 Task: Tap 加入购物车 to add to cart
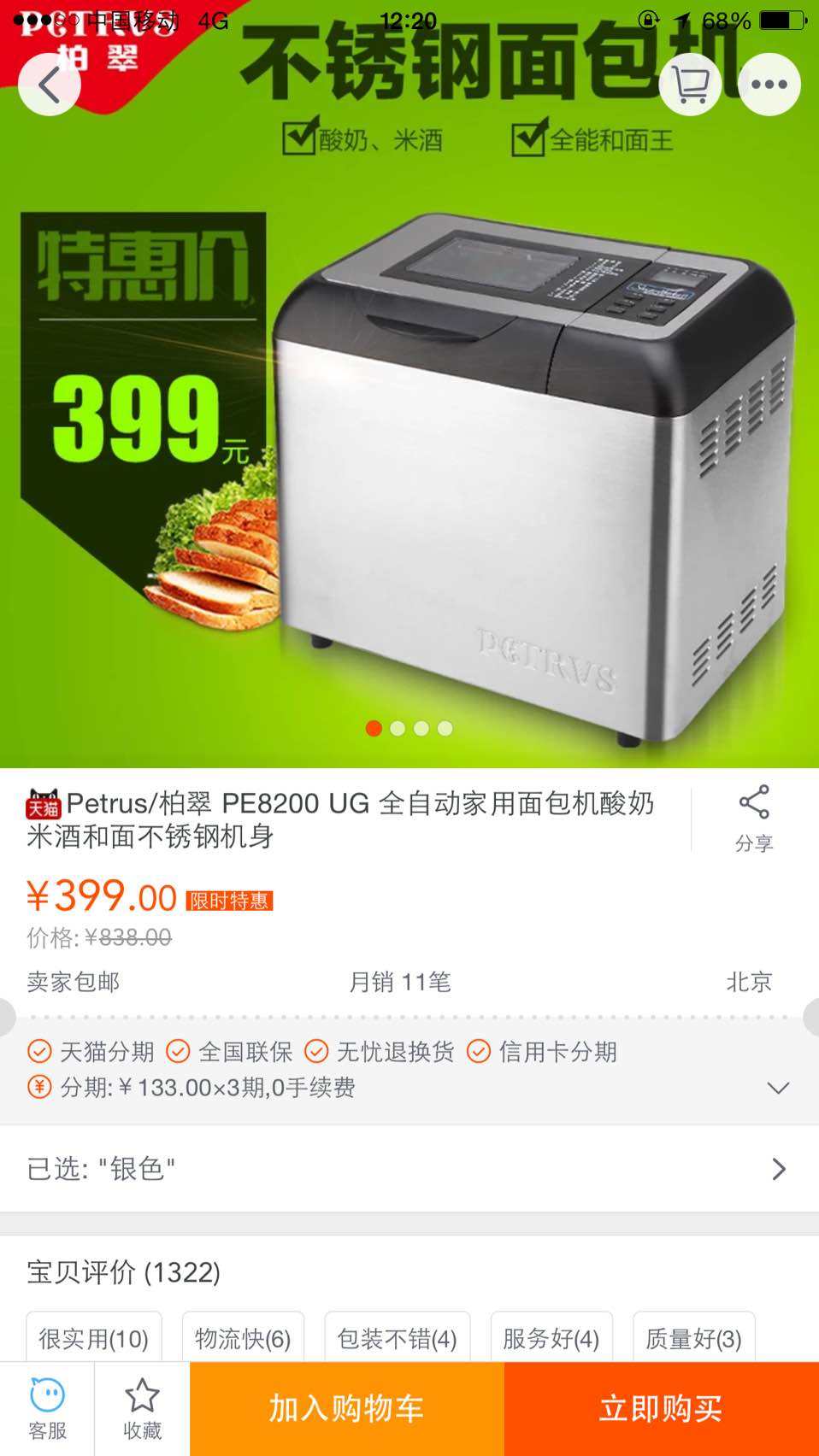tap(346, 1409)
